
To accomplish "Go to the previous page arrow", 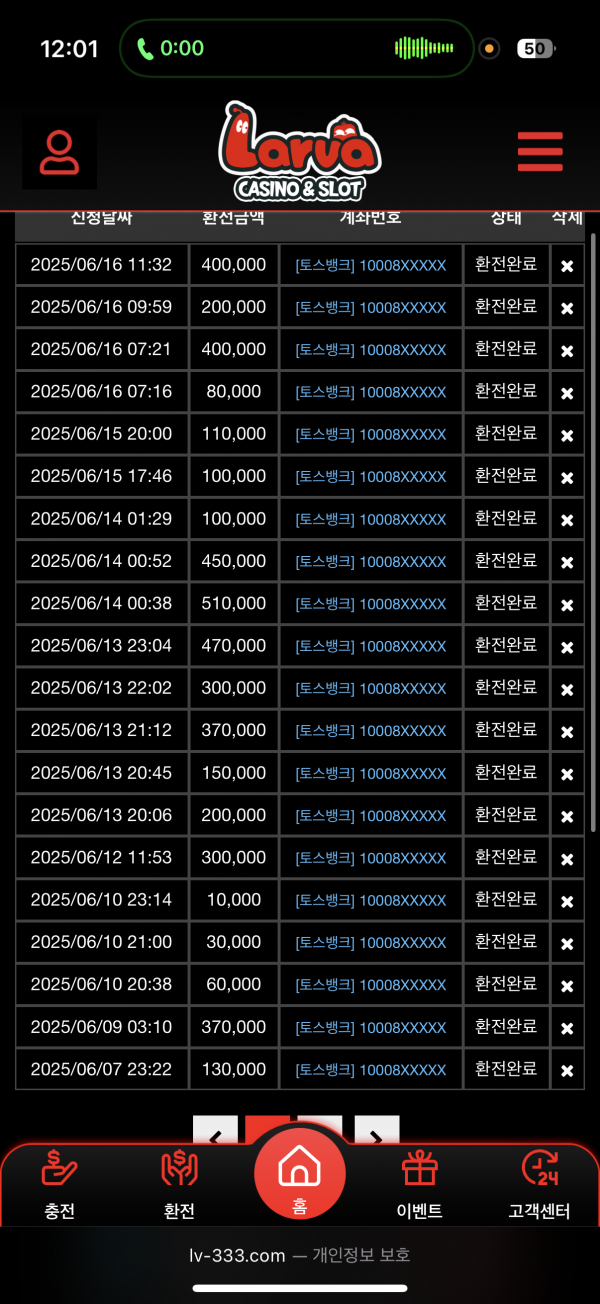I will pyautogui.click(x=215, y=1132).
